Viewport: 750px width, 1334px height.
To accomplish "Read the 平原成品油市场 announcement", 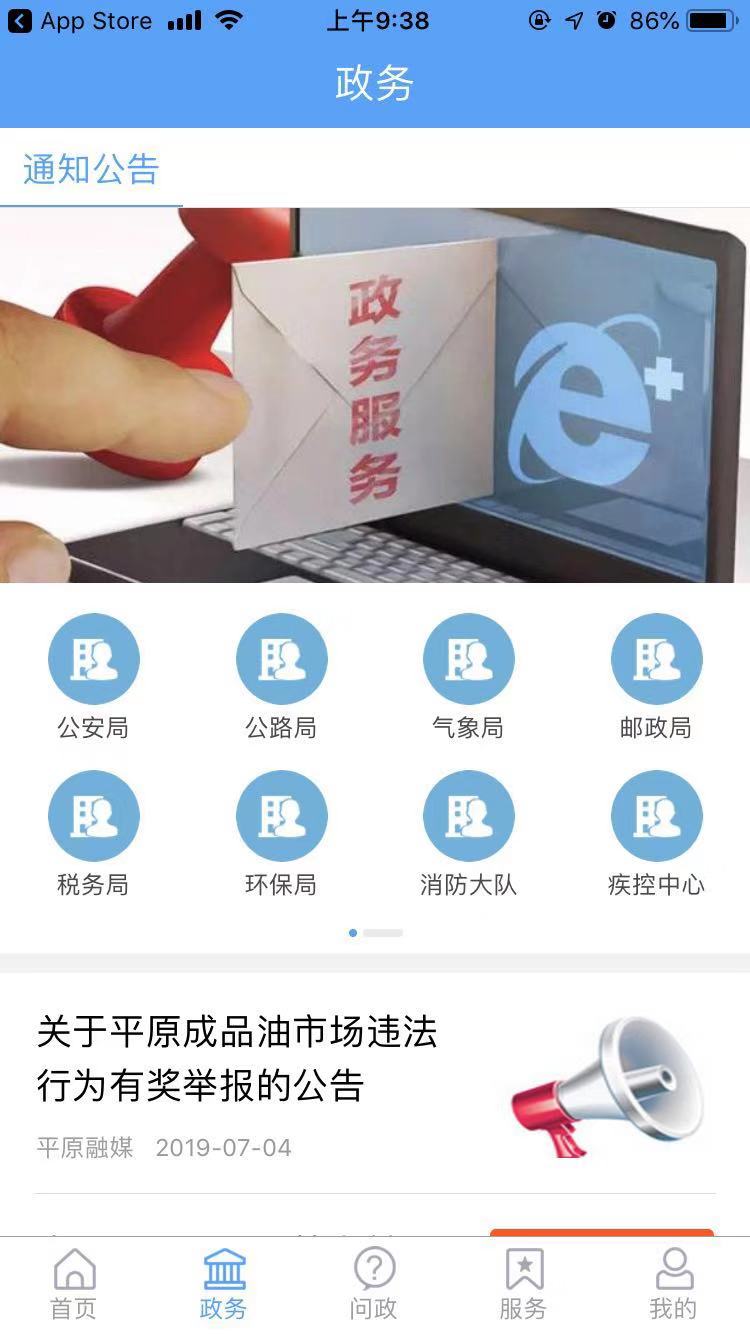I will (x=237, y=1059).
